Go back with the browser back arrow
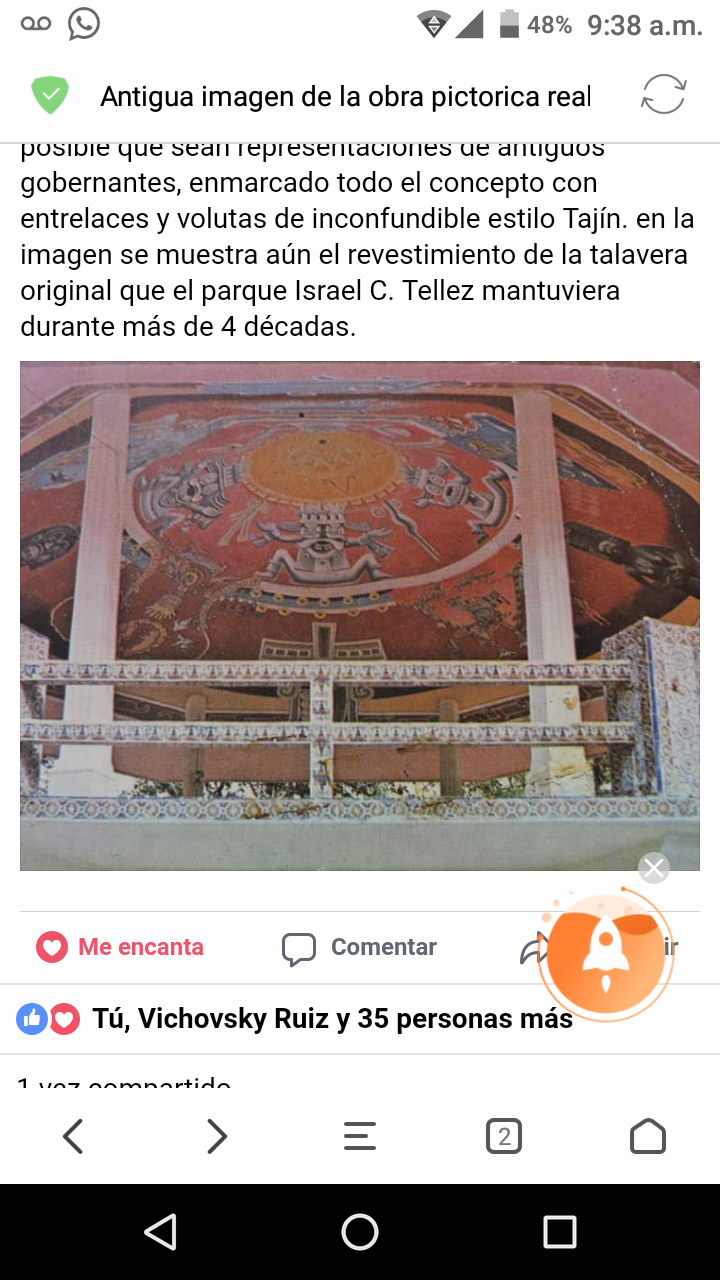720x1280 pixels. click(x=73, y=1136)
